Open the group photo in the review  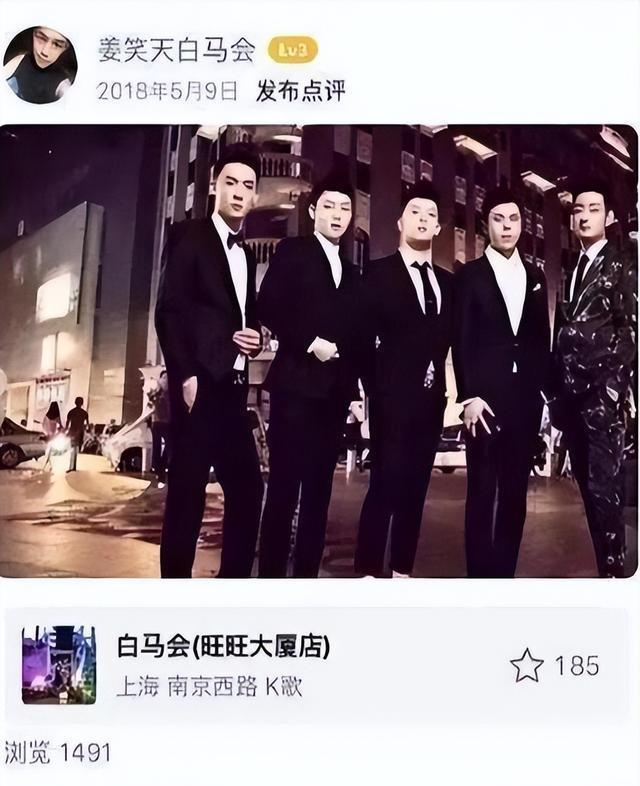tap(318, 351)
